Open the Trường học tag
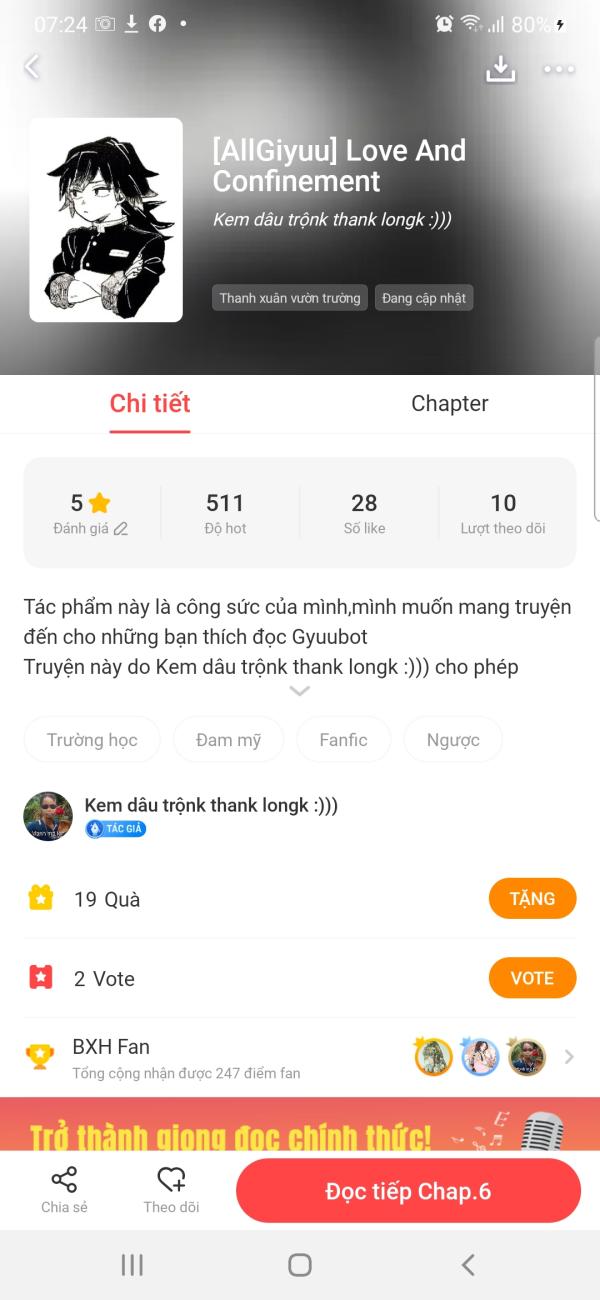The image size is (600, 1300). click(92, 740)
